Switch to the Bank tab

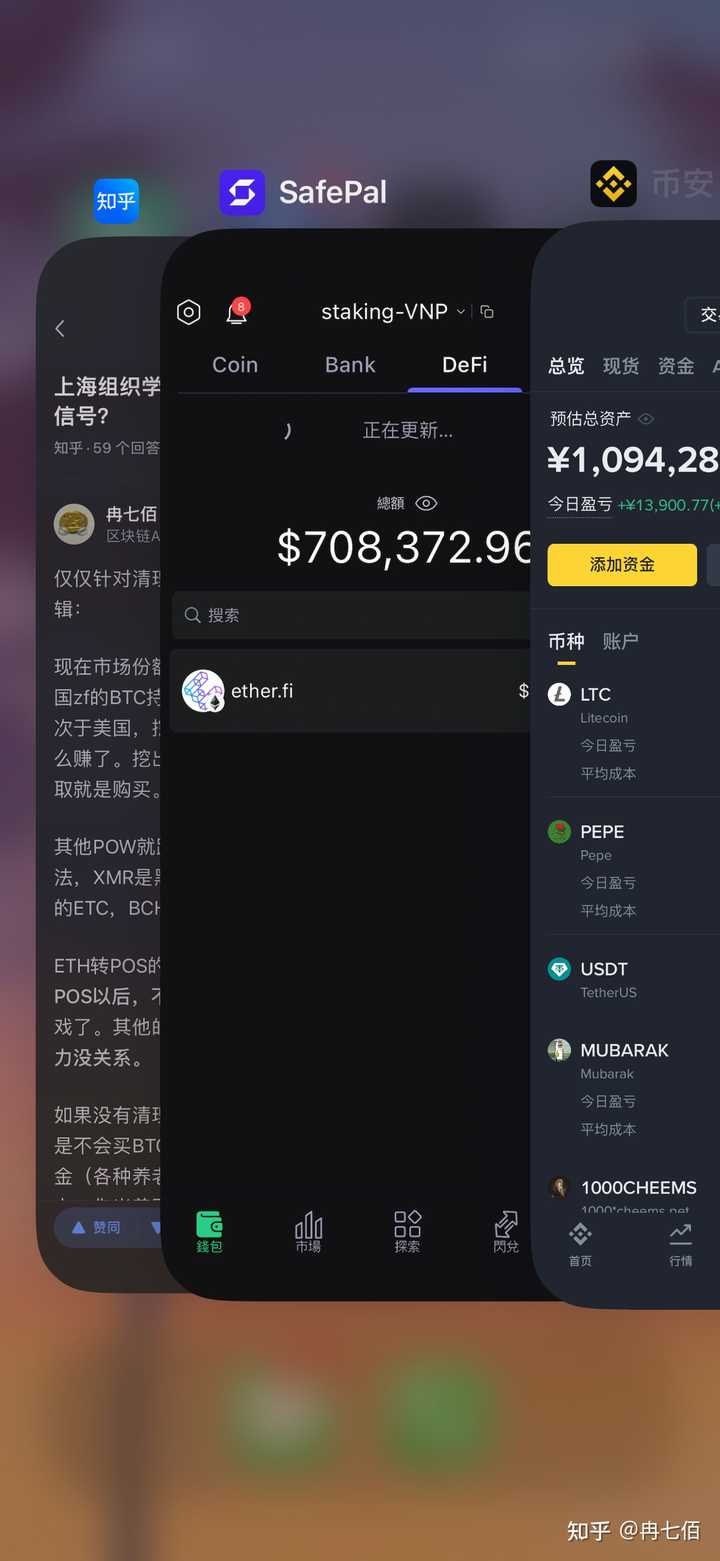click(x=350, y=365)
